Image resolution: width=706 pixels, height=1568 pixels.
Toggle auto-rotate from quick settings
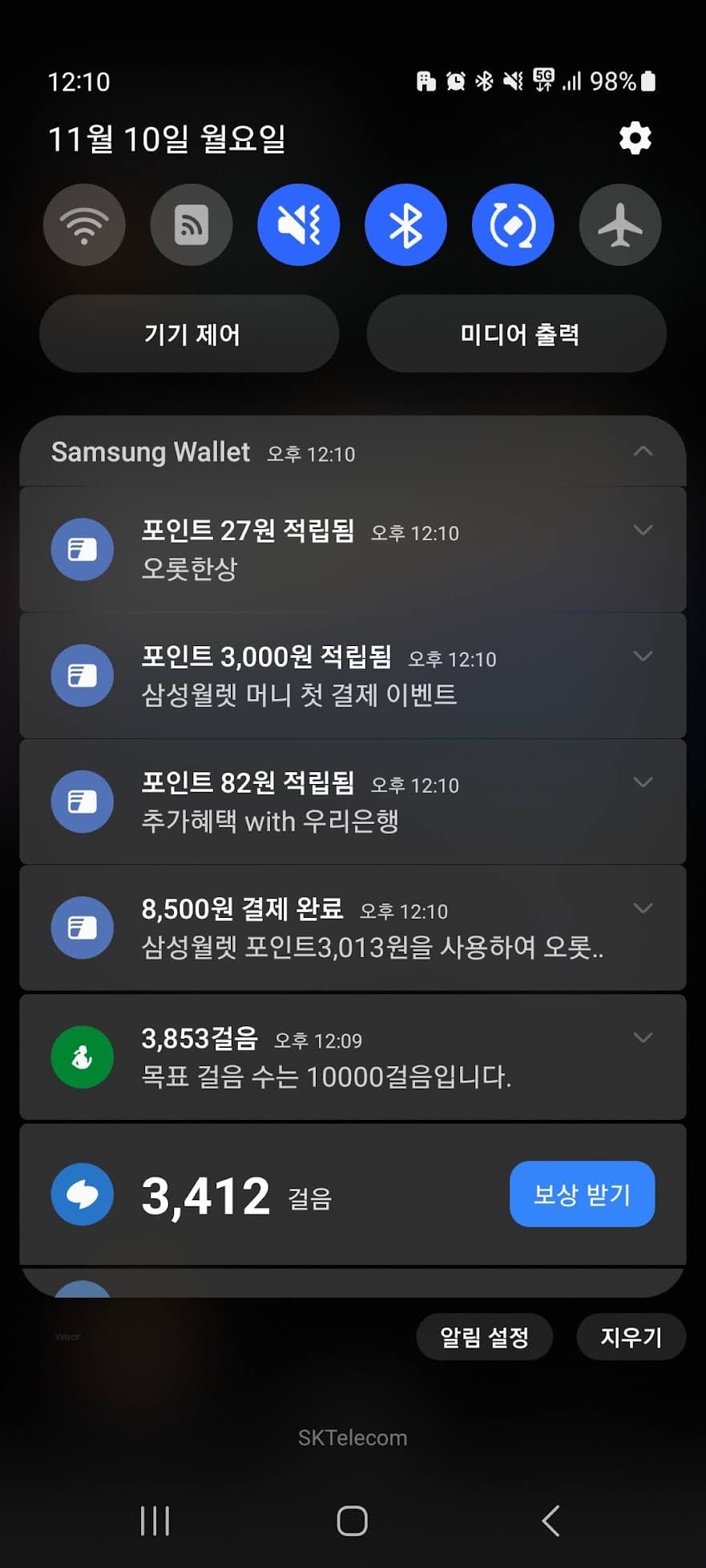click(x=512, y=224)
